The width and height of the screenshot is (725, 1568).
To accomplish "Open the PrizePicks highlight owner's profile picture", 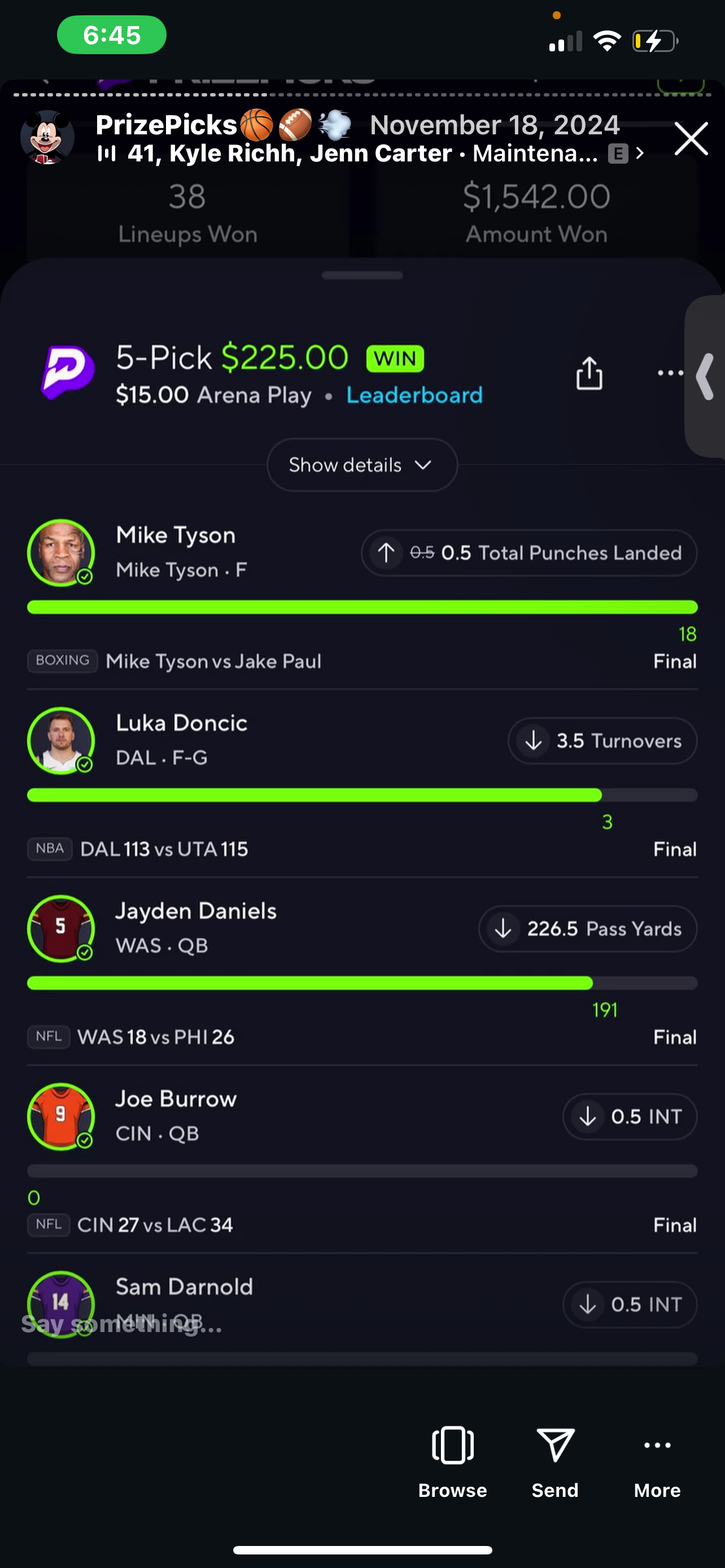I will (x=47, y=138).
